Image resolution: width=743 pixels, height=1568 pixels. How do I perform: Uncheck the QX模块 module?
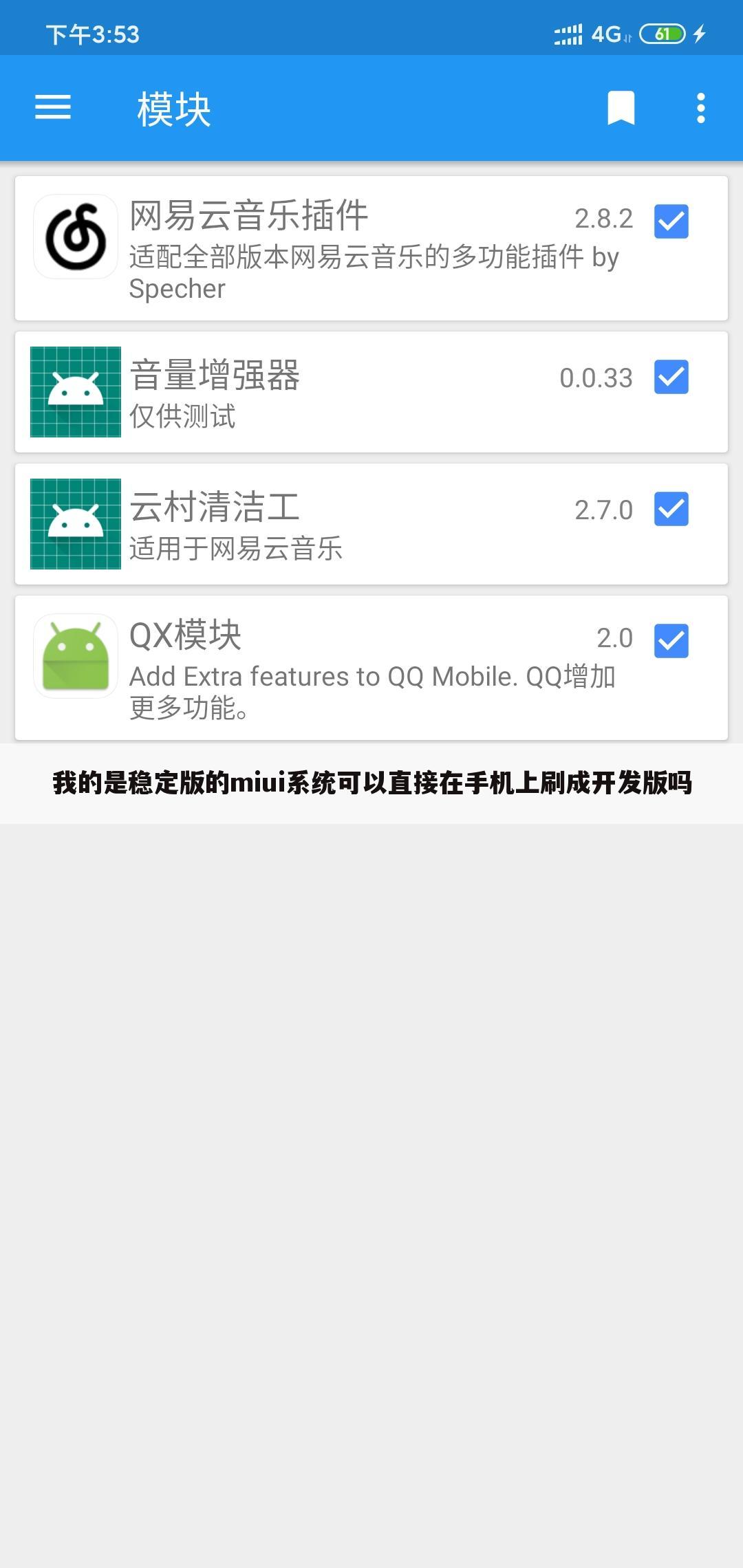click(x=671, y=642)
